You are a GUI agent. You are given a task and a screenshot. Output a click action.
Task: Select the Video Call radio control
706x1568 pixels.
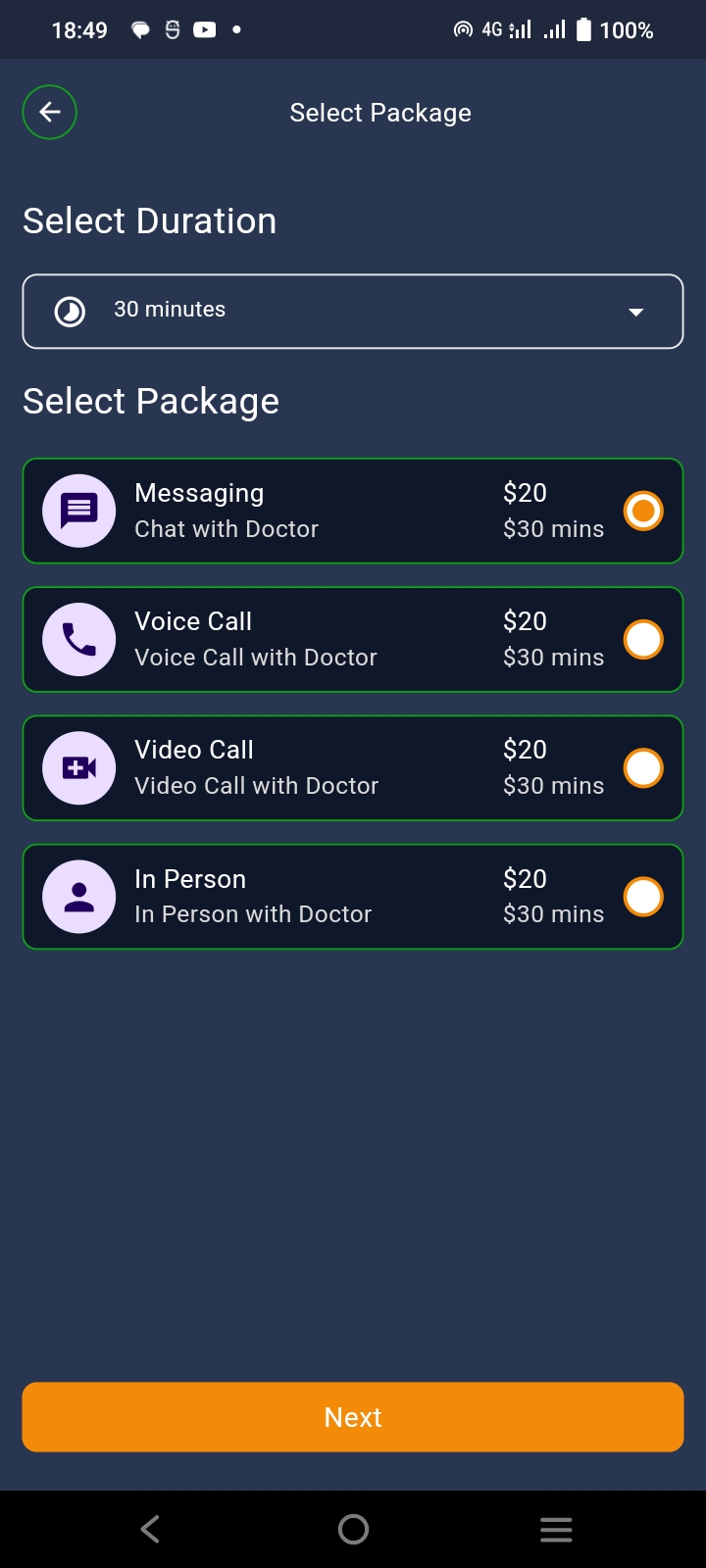(x=643, y=768)
